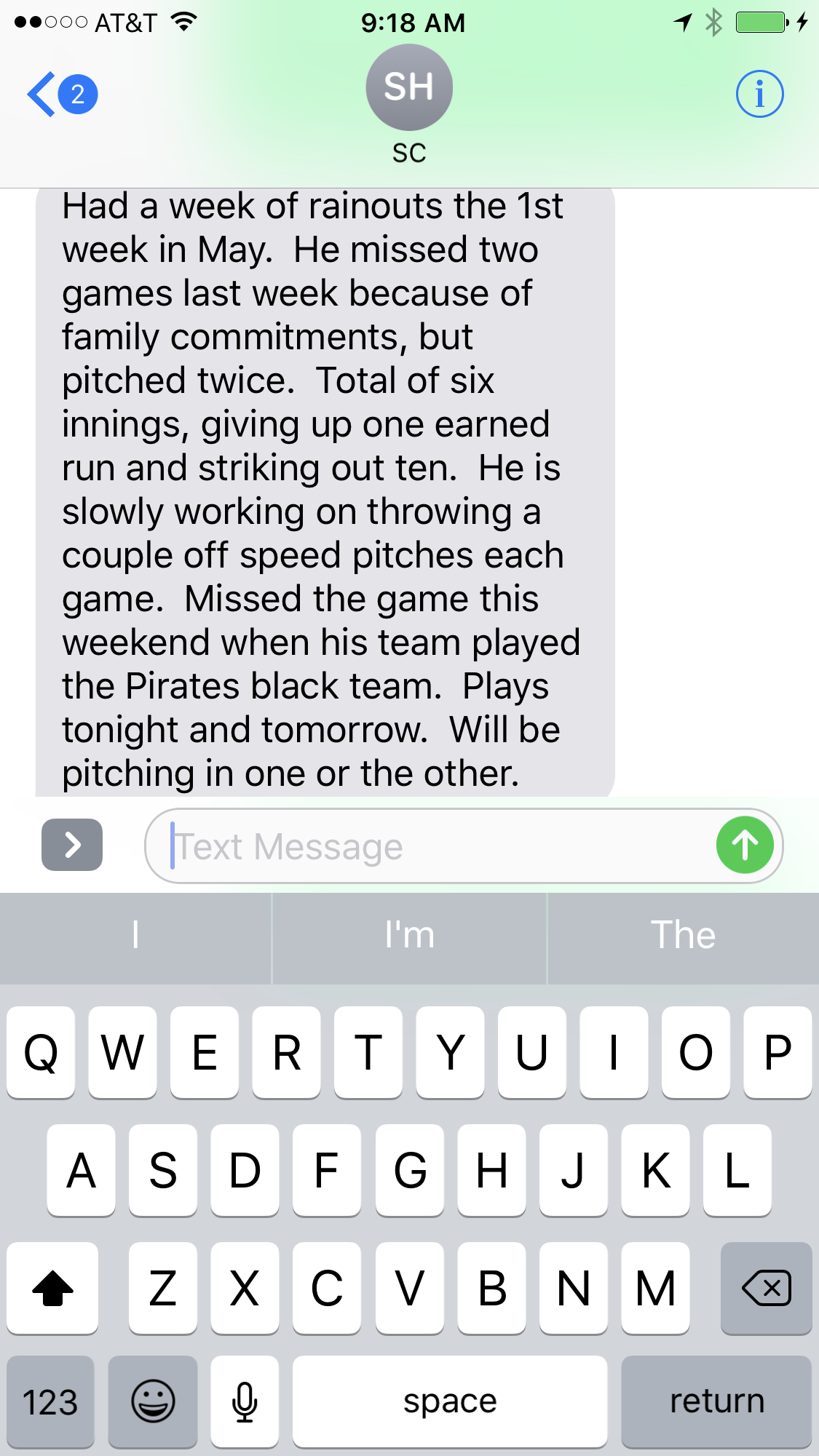Go back to the messages list
819x1456 pixels.
click(x=62, y=94)
